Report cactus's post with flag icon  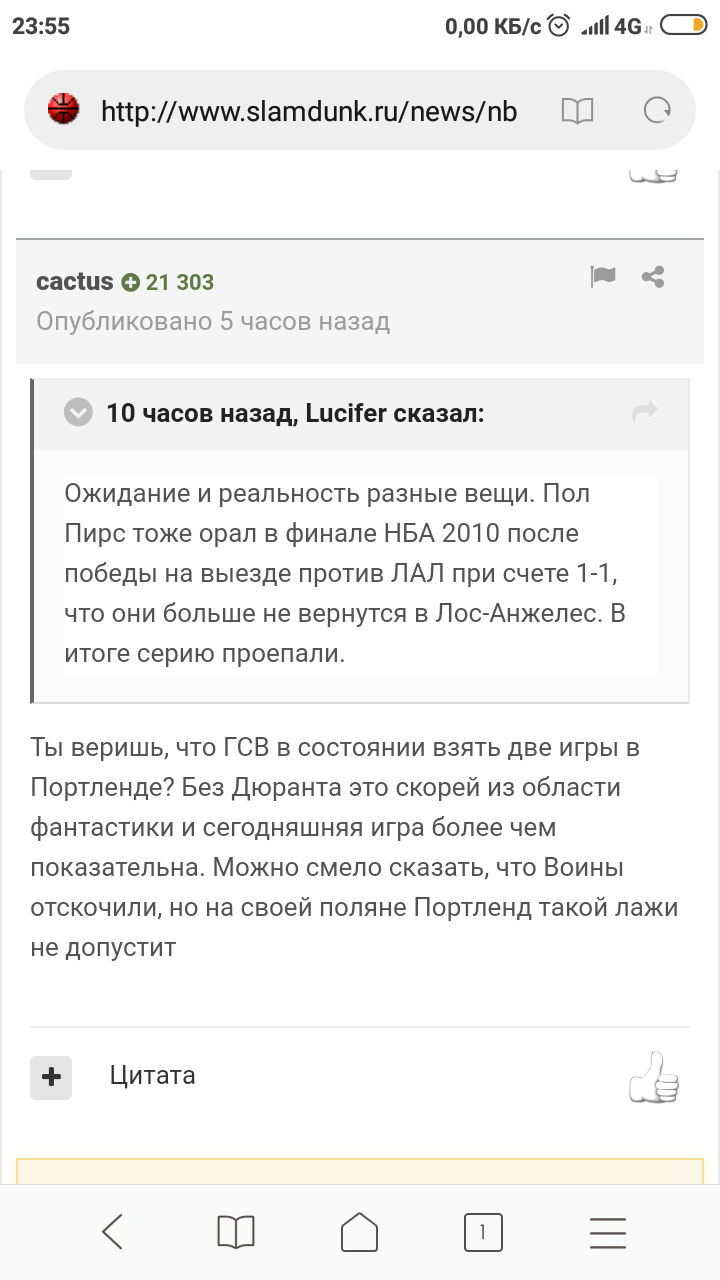pos(603,277)
